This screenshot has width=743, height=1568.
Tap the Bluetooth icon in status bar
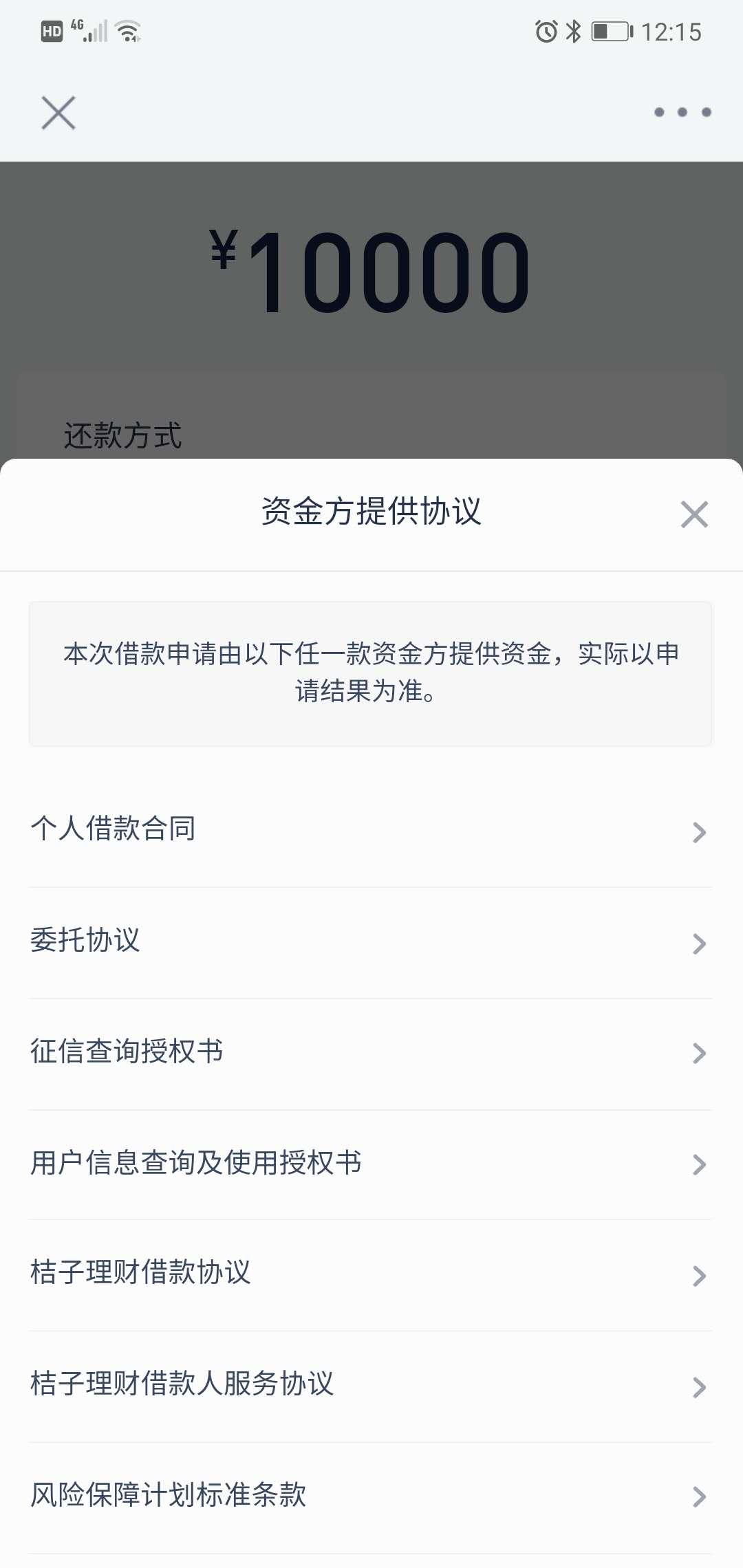click(x=572, y=30)
